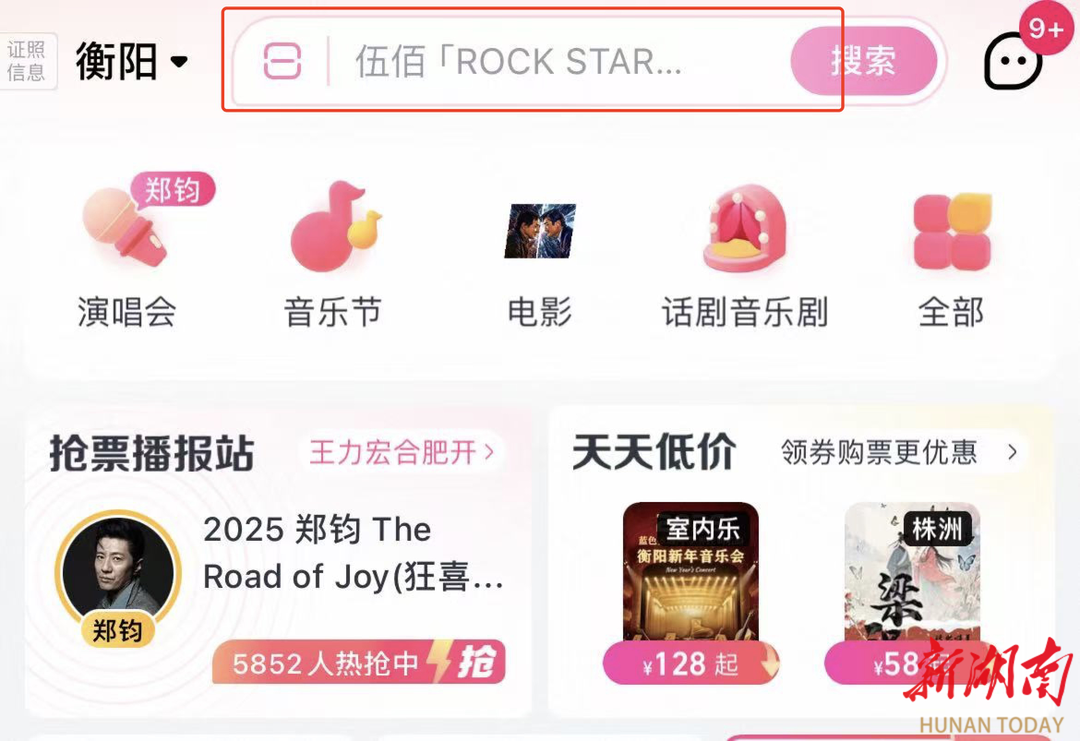Open the 证照信息 link

click(x=27, y=61)
